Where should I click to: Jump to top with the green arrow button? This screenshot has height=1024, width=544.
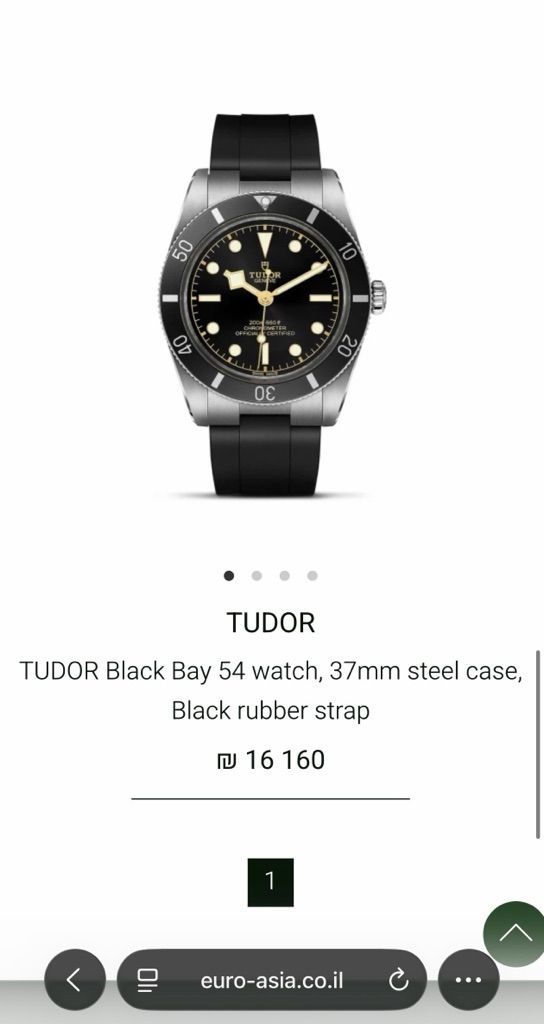click(516, 934)
